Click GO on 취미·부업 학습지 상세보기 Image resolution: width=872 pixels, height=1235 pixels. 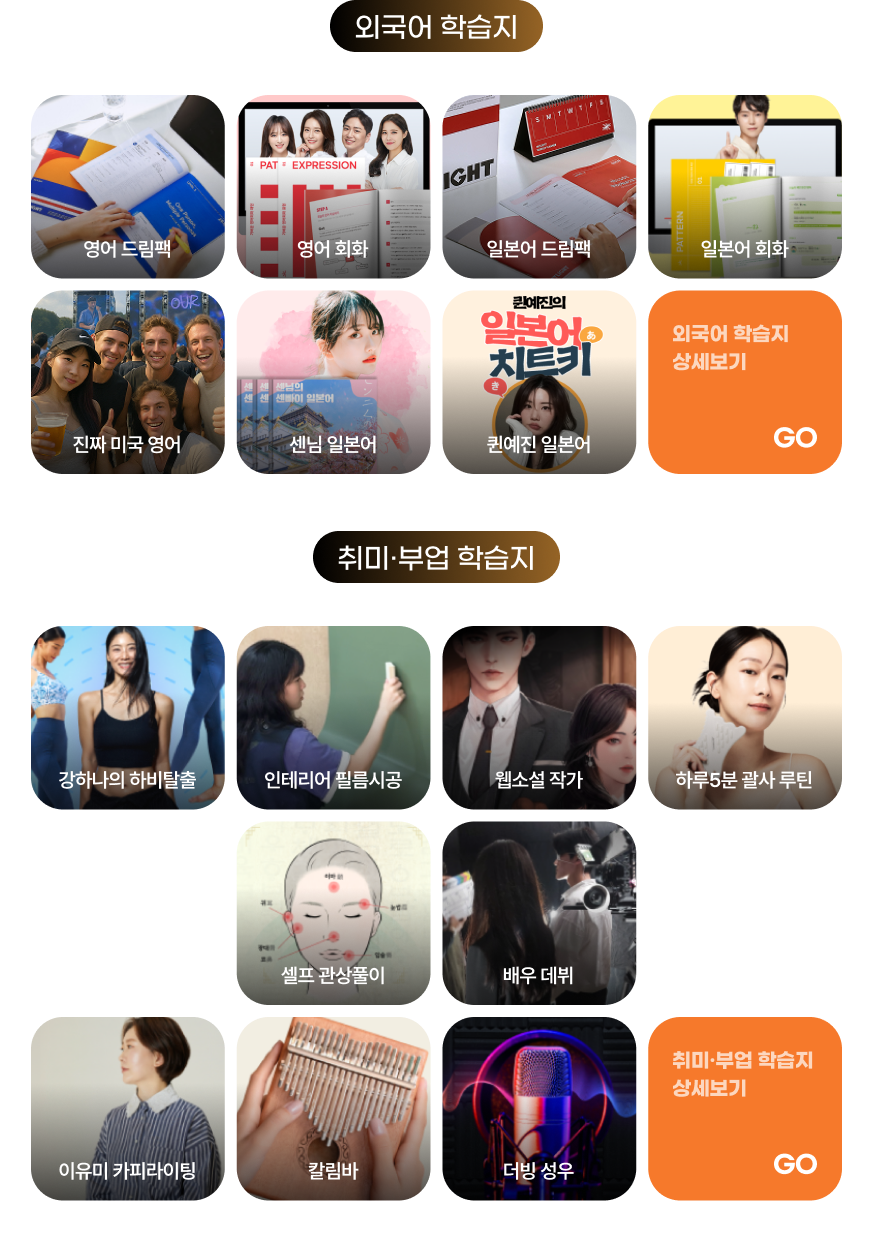coord(797,1163)
